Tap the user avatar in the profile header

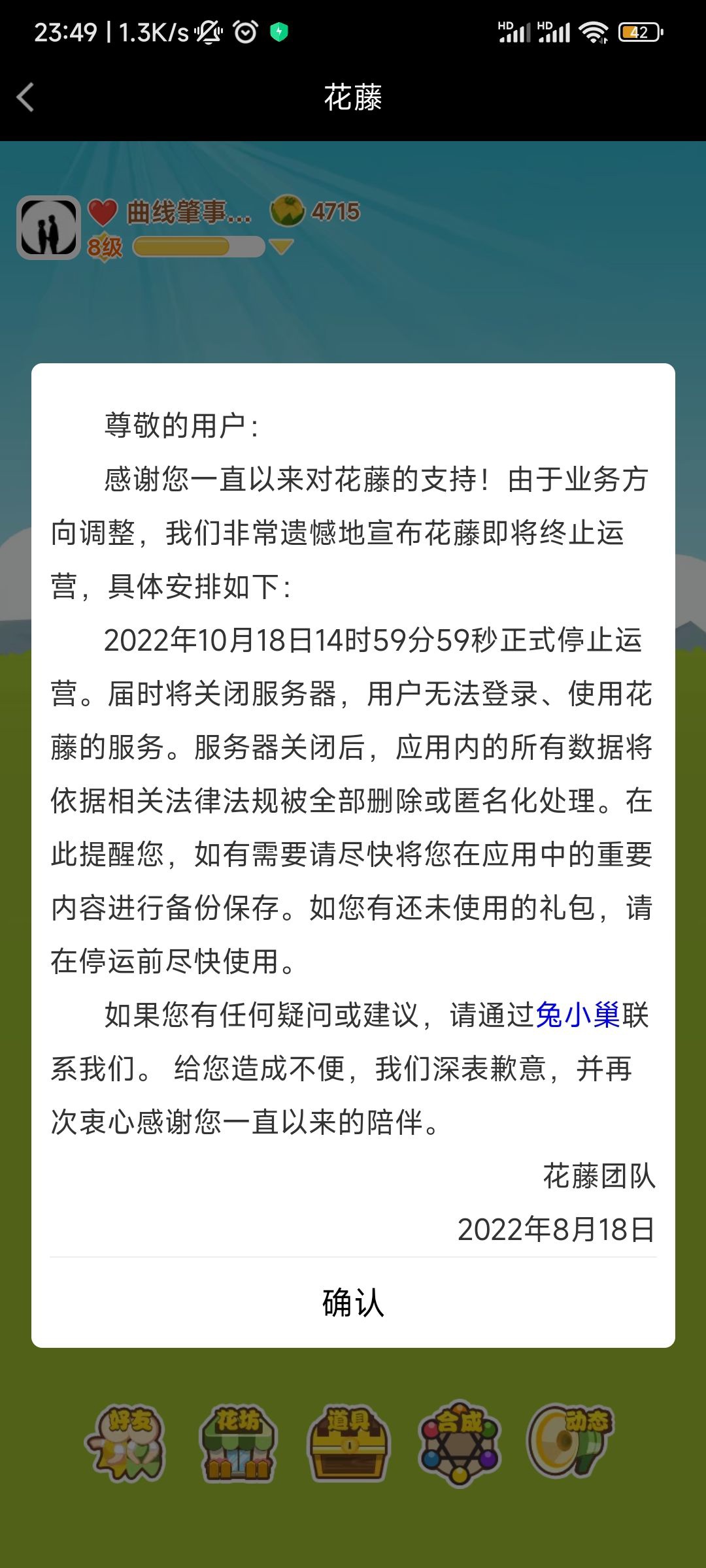click(x=49, y=227)
